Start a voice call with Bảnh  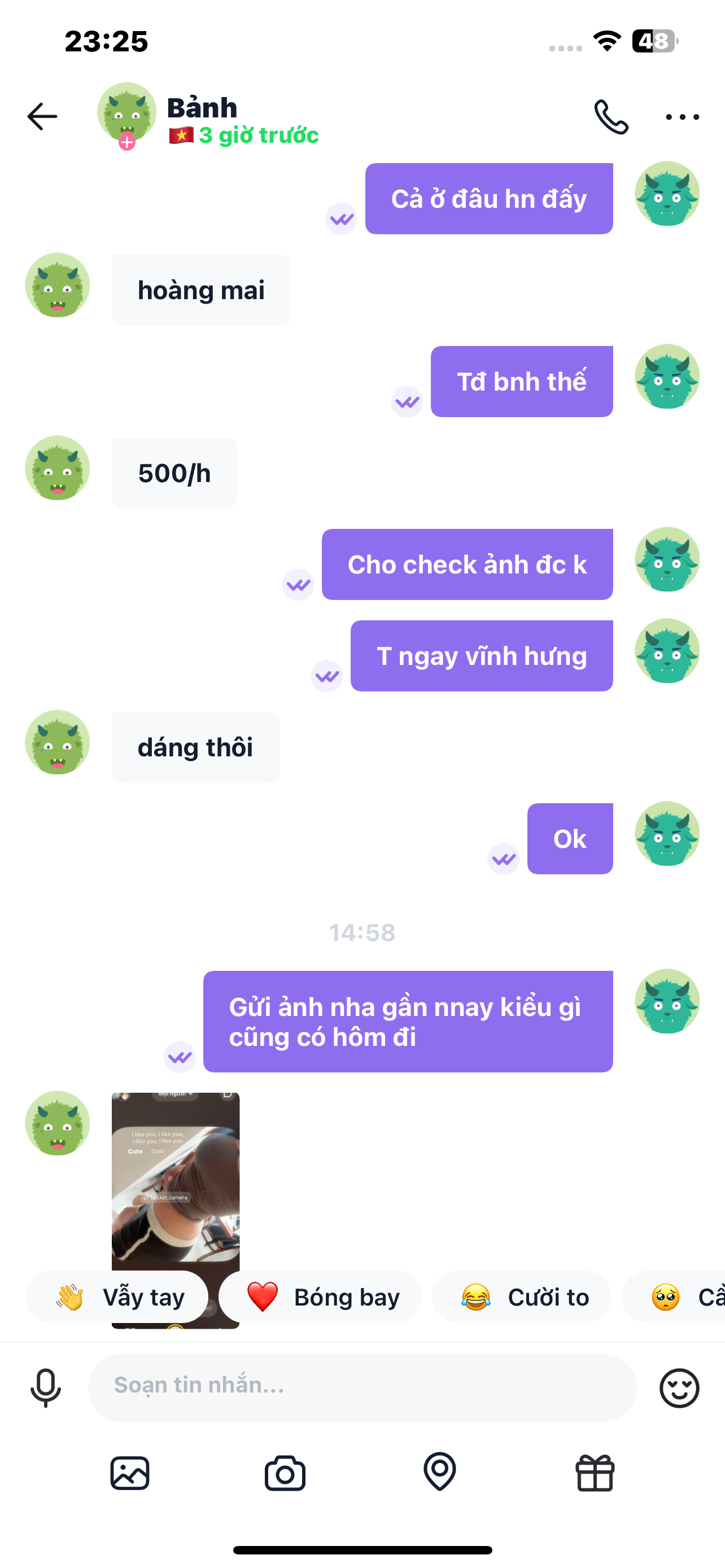pos(610,116)
